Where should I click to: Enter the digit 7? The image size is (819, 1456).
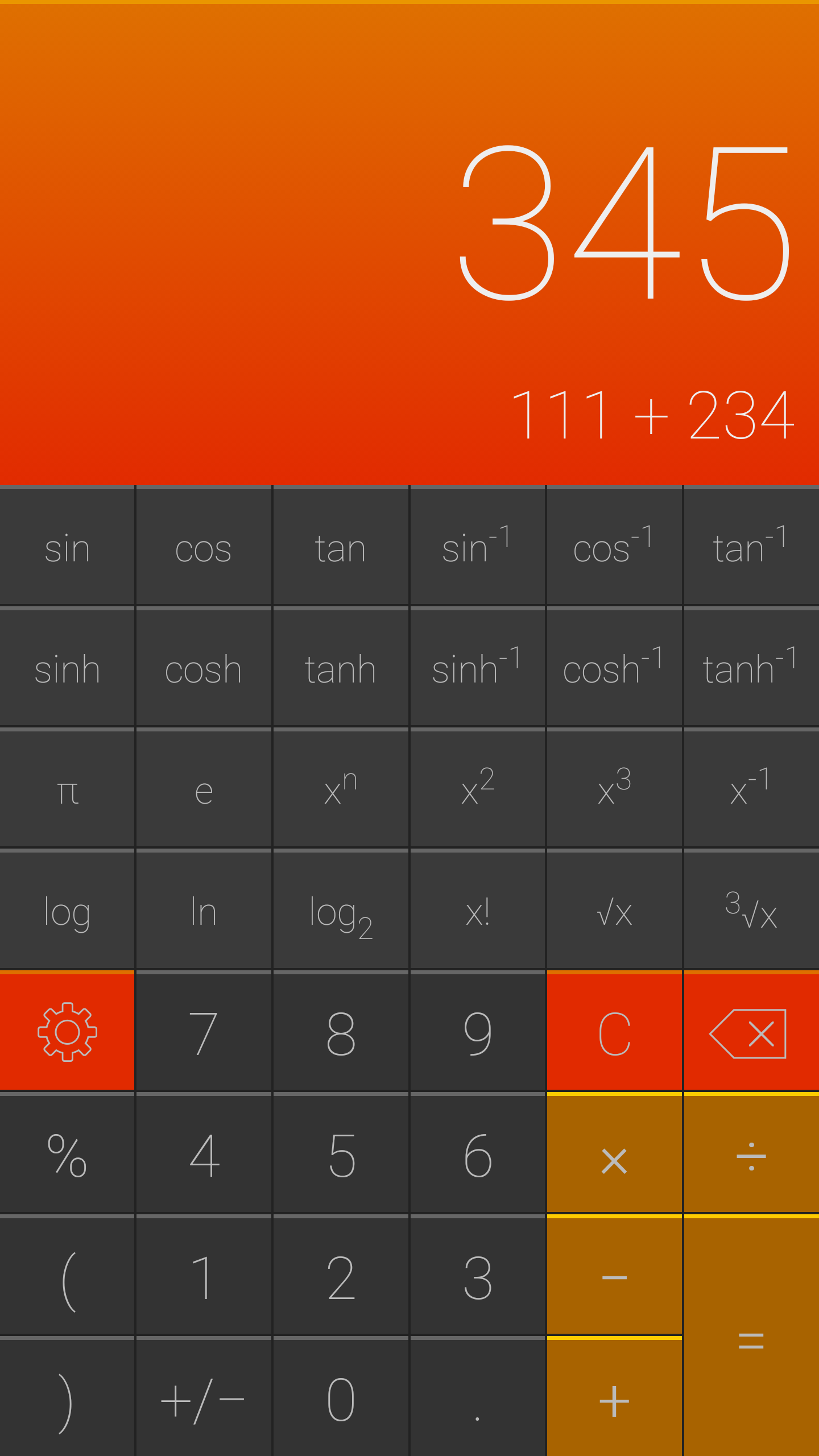coord(204,1031)
